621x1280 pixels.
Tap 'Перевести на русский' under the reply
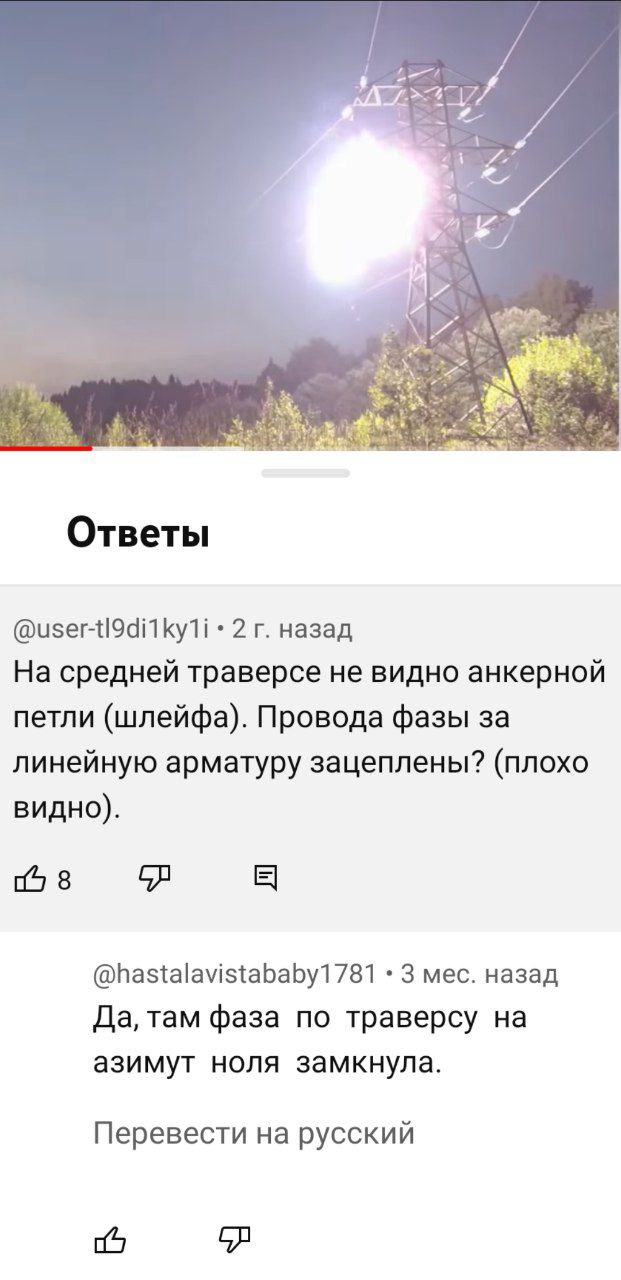pyautogui.click(x=254, y=1133)
